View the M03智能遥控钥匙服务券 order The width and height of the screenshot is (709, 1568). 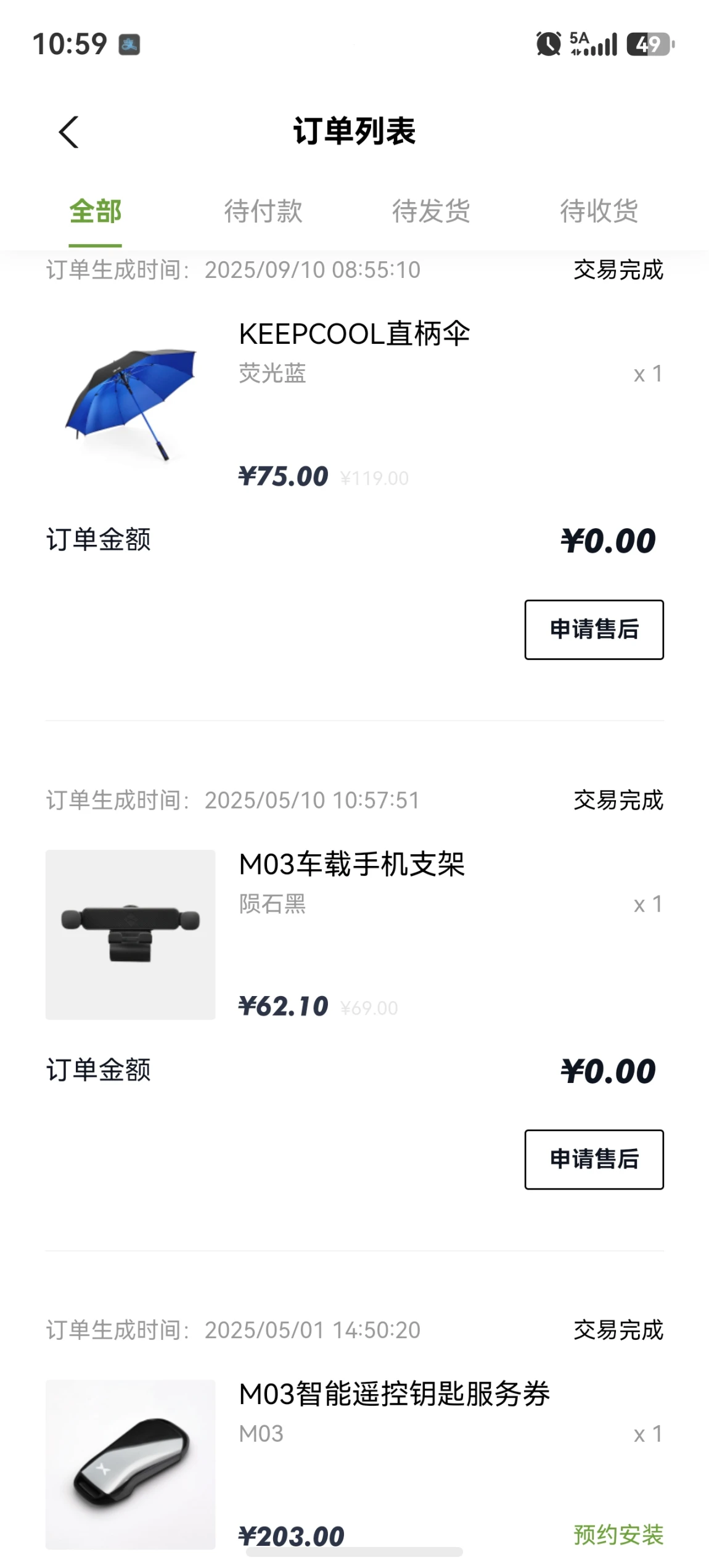[394, 1394]
